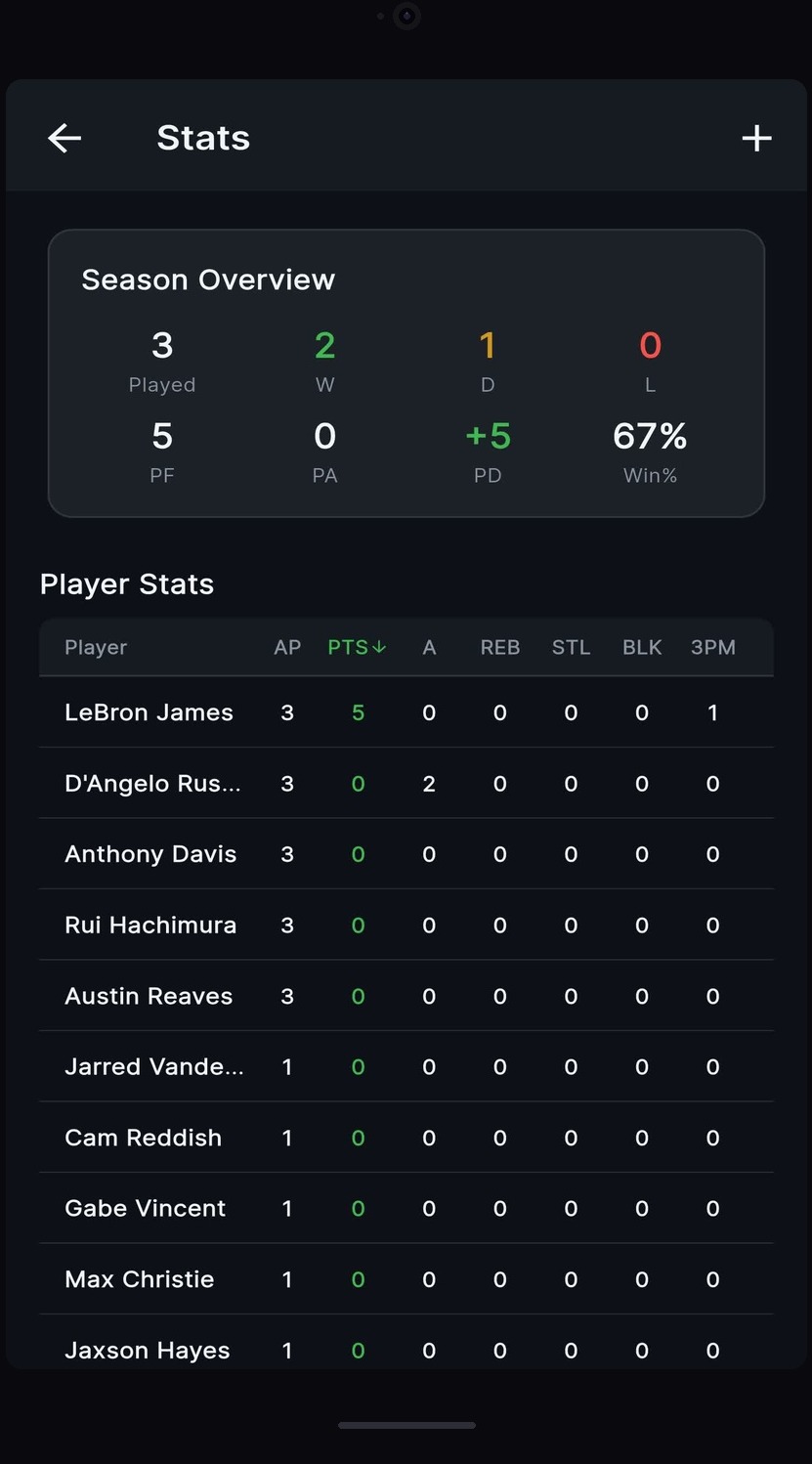Select the Player column header
Viewport: 812px width, 1464px height.
click(x=96, y=646)
